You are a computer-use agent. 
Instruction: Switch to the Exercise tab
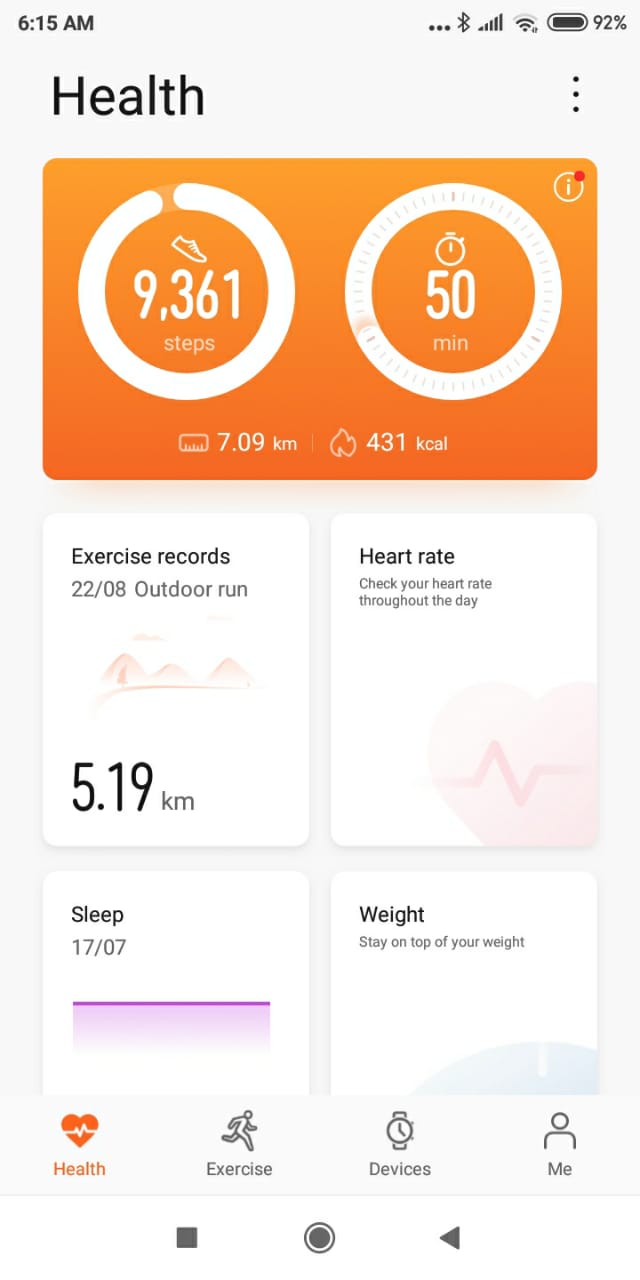point(239,1145)
